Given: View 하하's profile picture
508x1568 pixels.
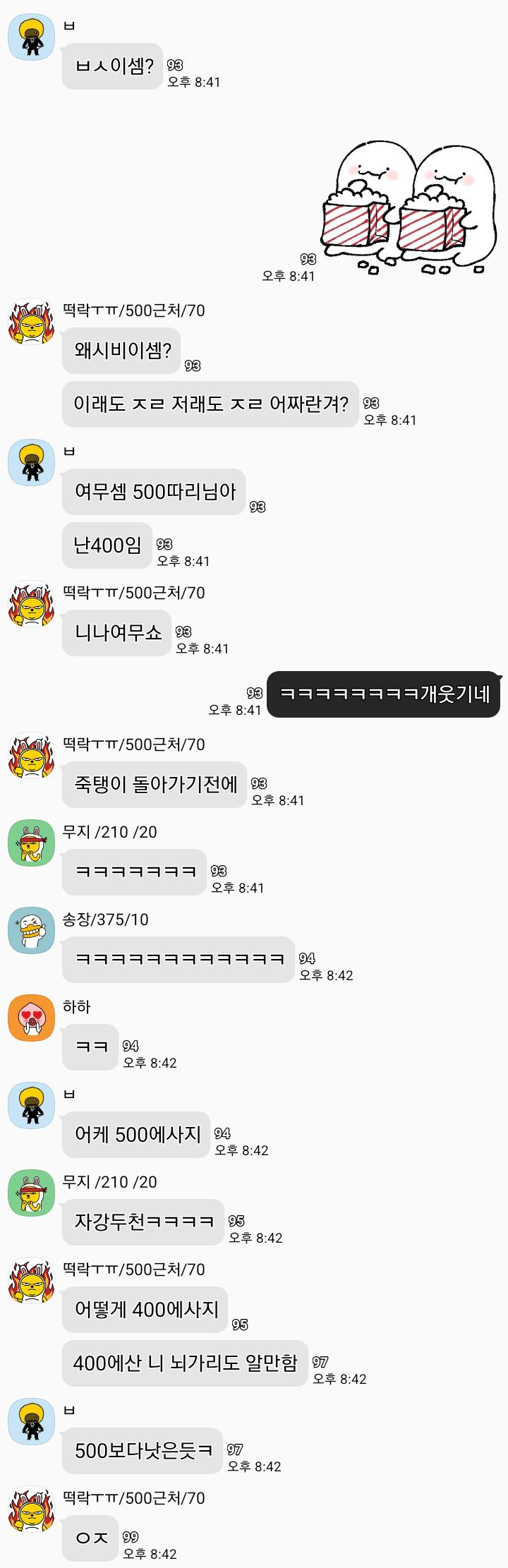Looking at the screenshot, I should [31, 1018].
